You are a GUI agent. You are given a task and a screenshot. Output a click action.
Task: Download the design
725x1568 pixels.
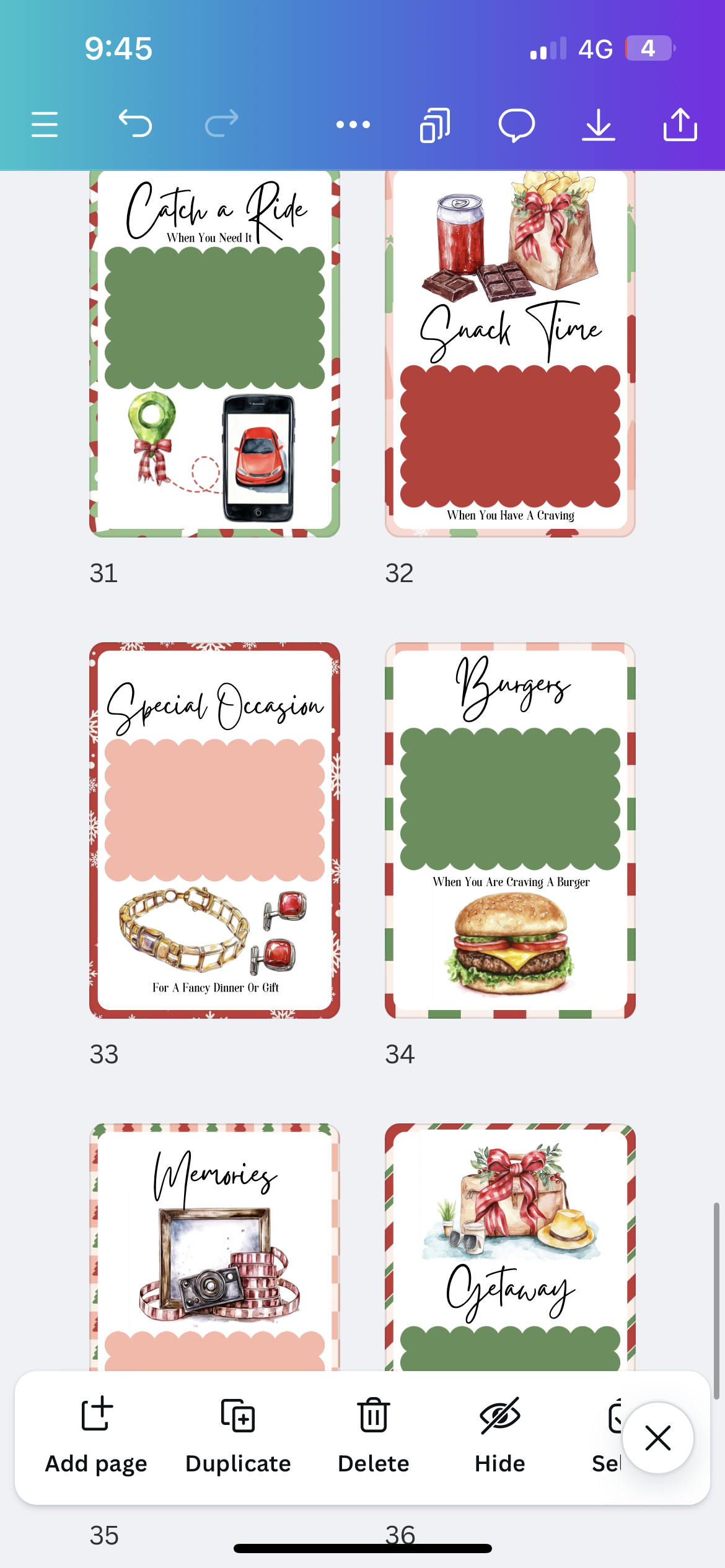point(598,124)
